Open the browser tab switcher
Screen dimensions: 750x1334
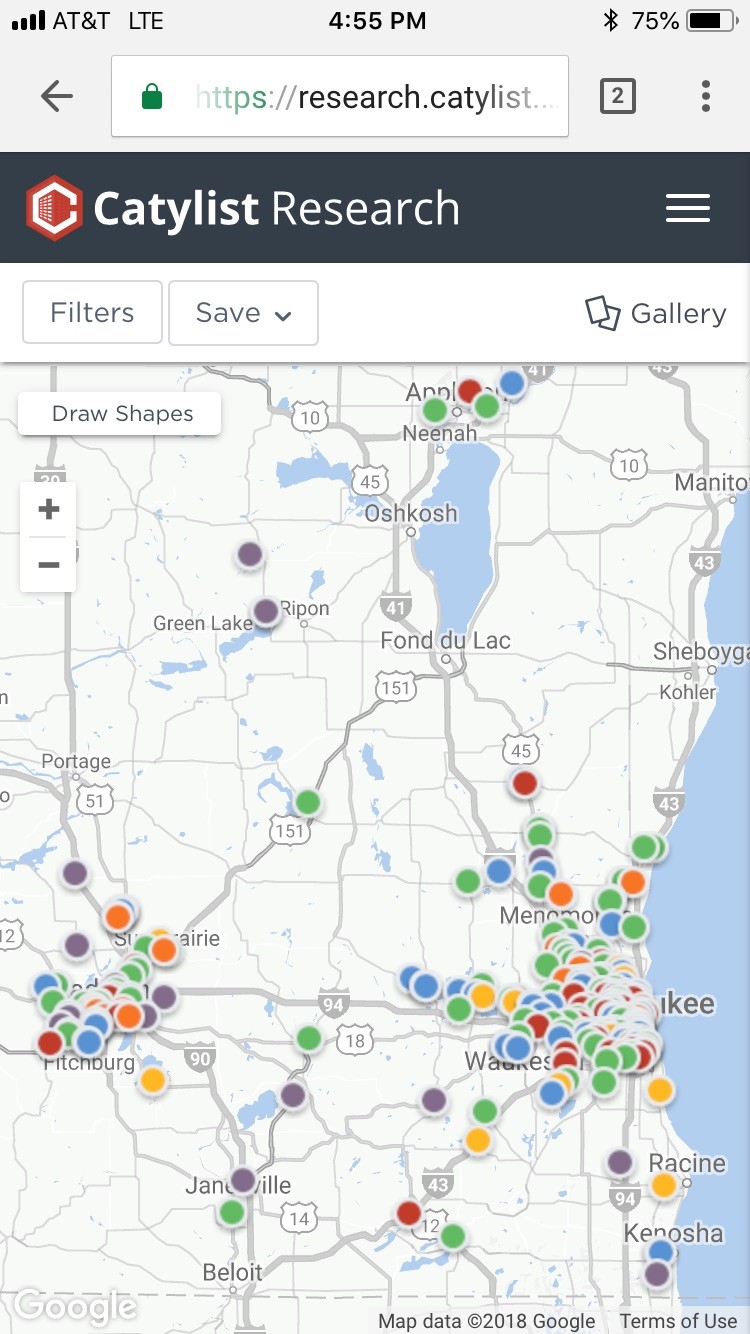pos(617,96)
